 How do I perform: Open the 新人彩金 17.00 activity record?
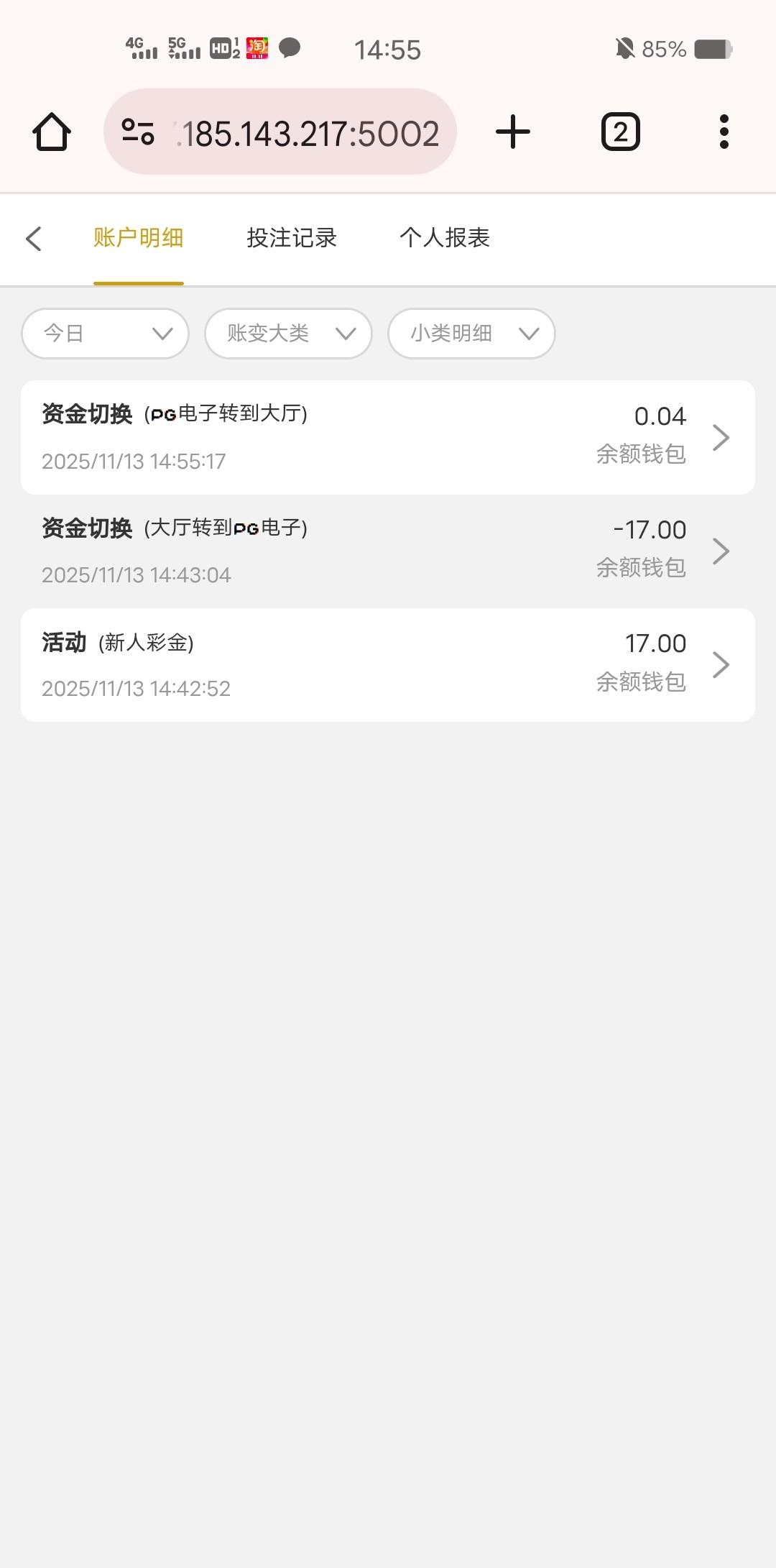[388, 665]
